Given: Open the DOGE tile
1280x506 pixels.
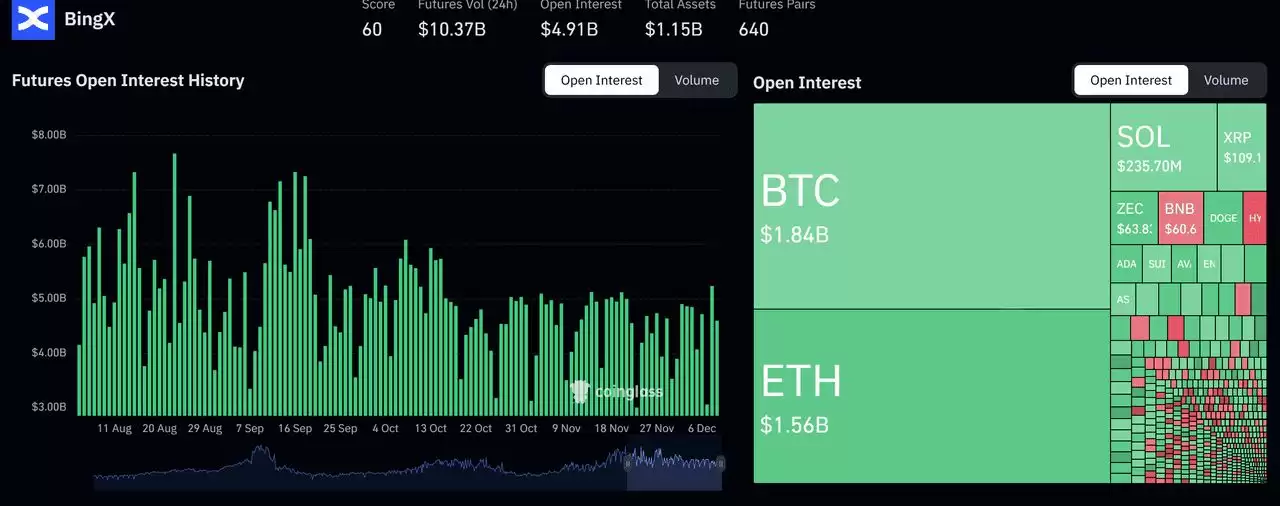Looking at the screenshot, I should tap(1223, 218).
